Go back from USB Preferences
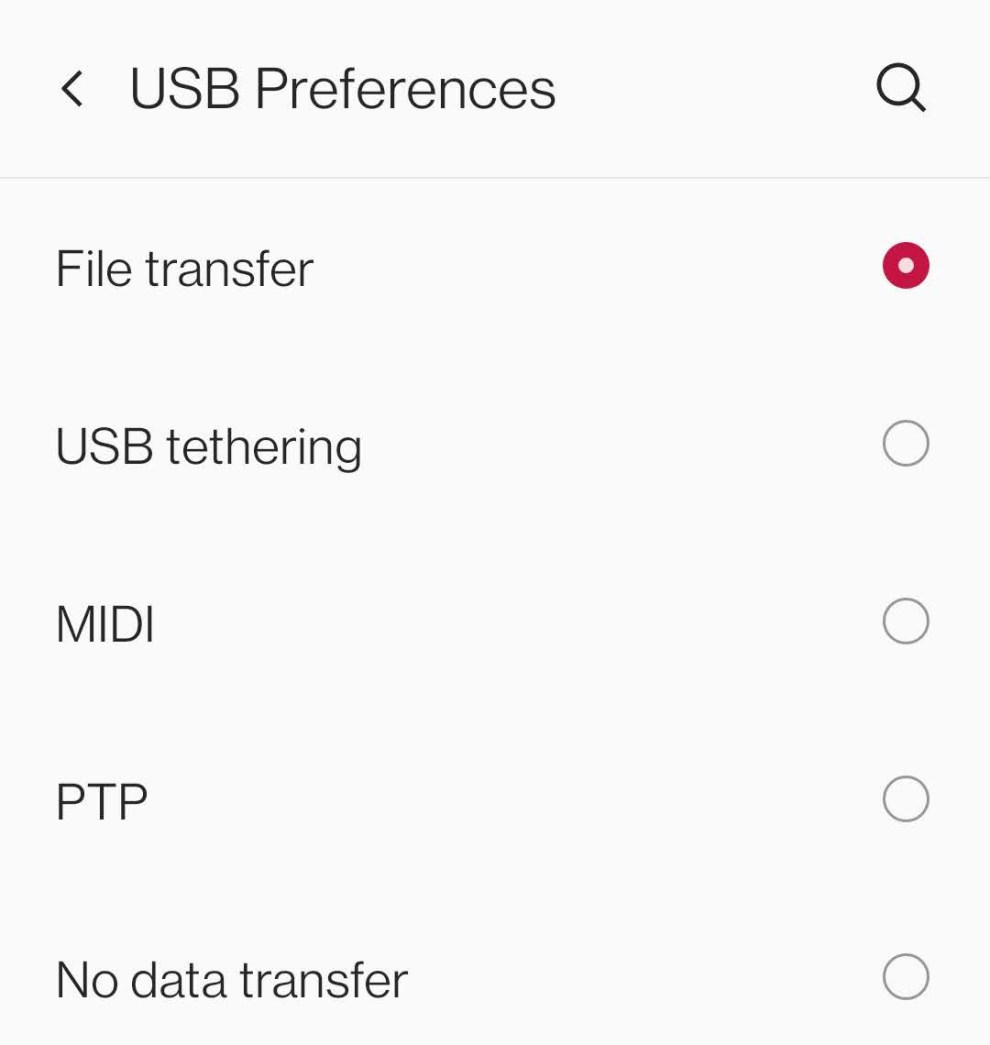 coord(72,89)
